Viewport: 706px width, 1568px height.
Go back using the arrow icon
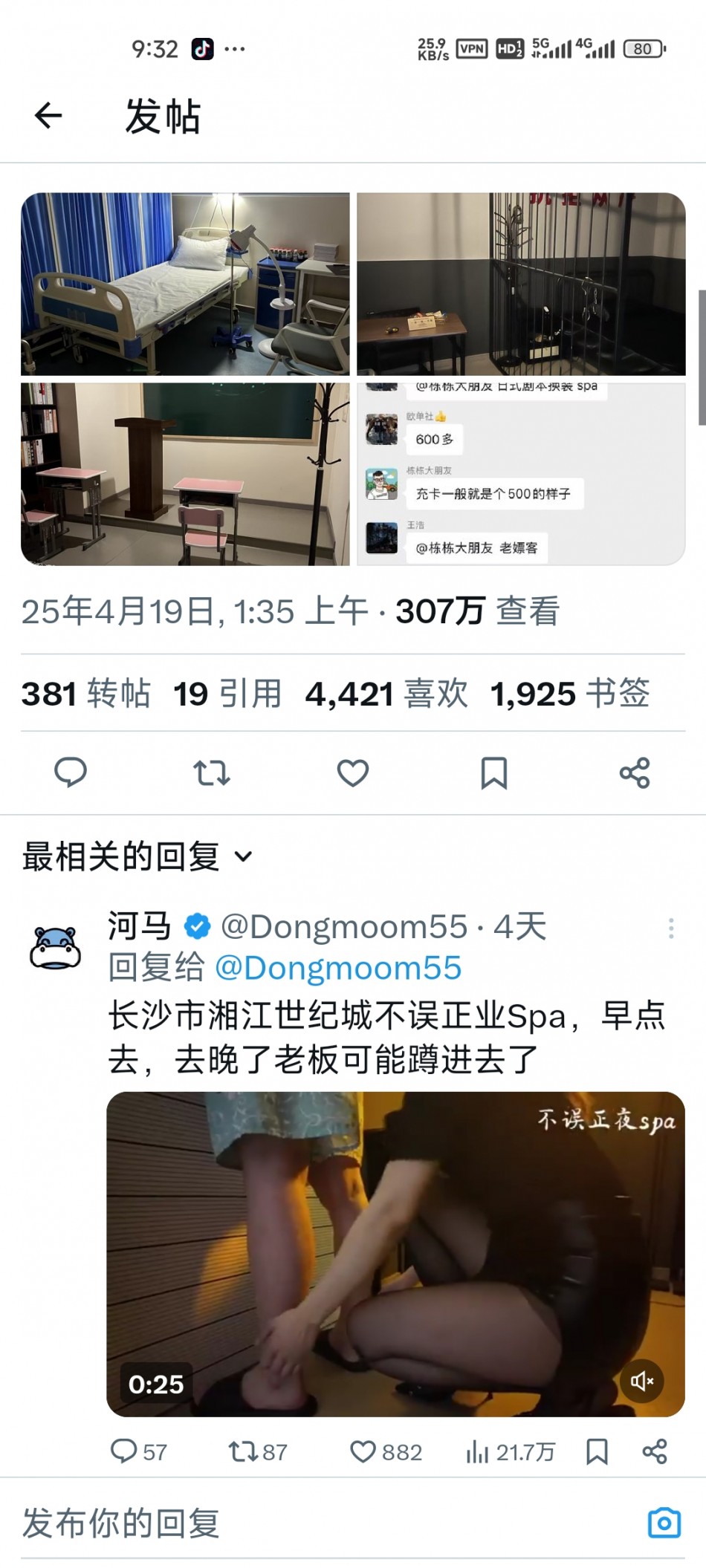coord(48,115)
